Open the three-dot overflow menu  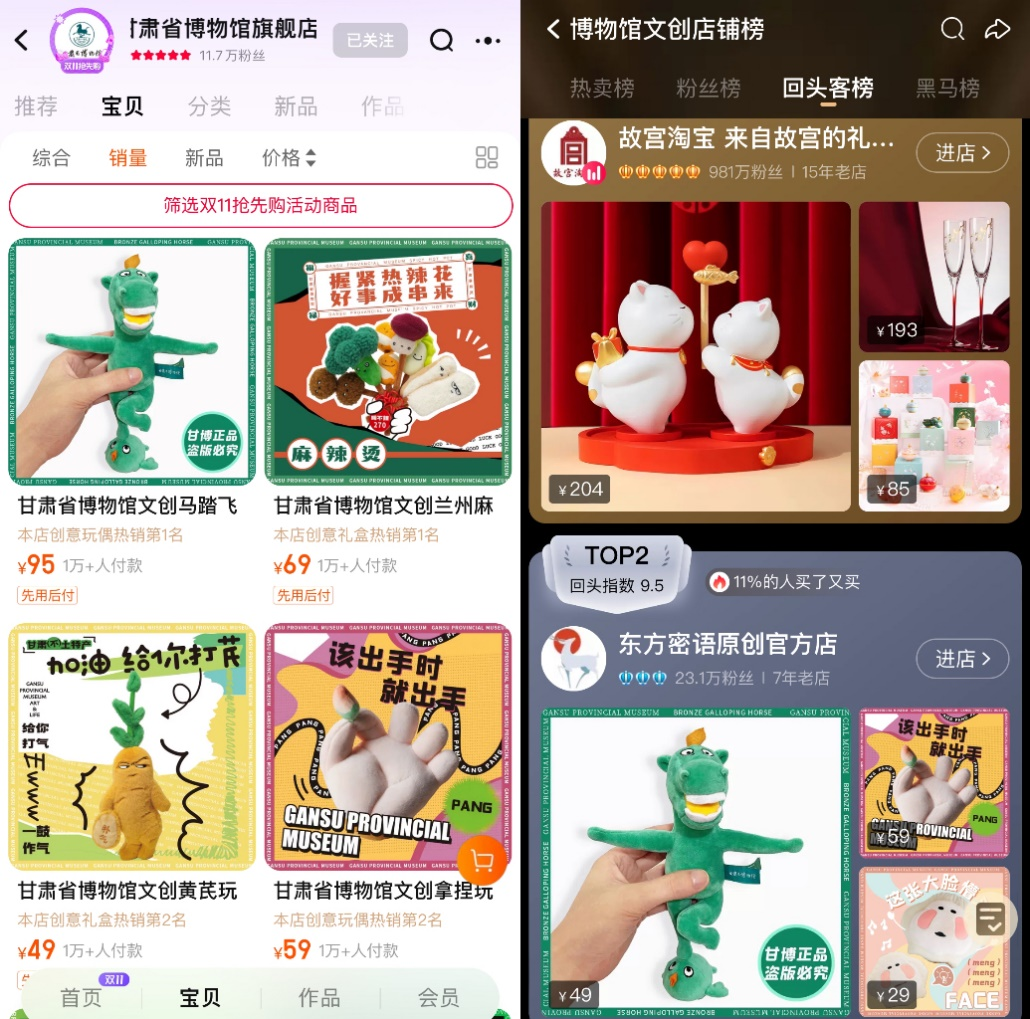pyautogui.click(x=488, y=41)
